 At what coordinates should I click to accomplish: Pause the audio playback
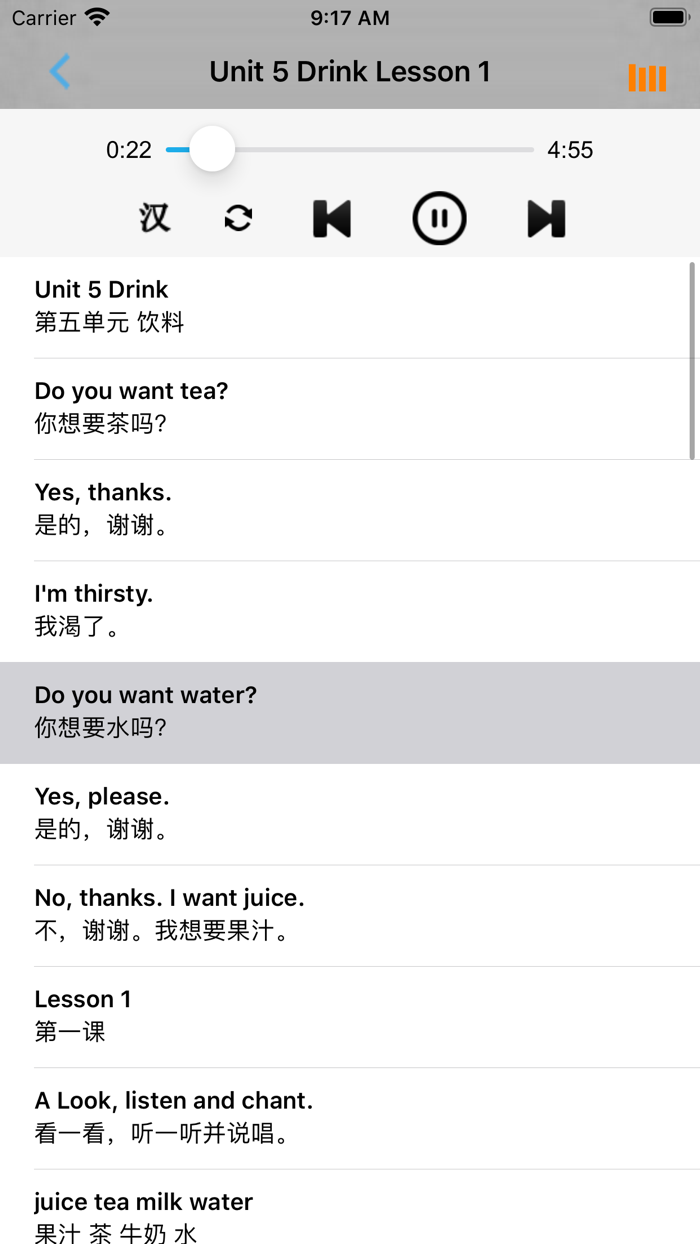[x=439, y=218]
